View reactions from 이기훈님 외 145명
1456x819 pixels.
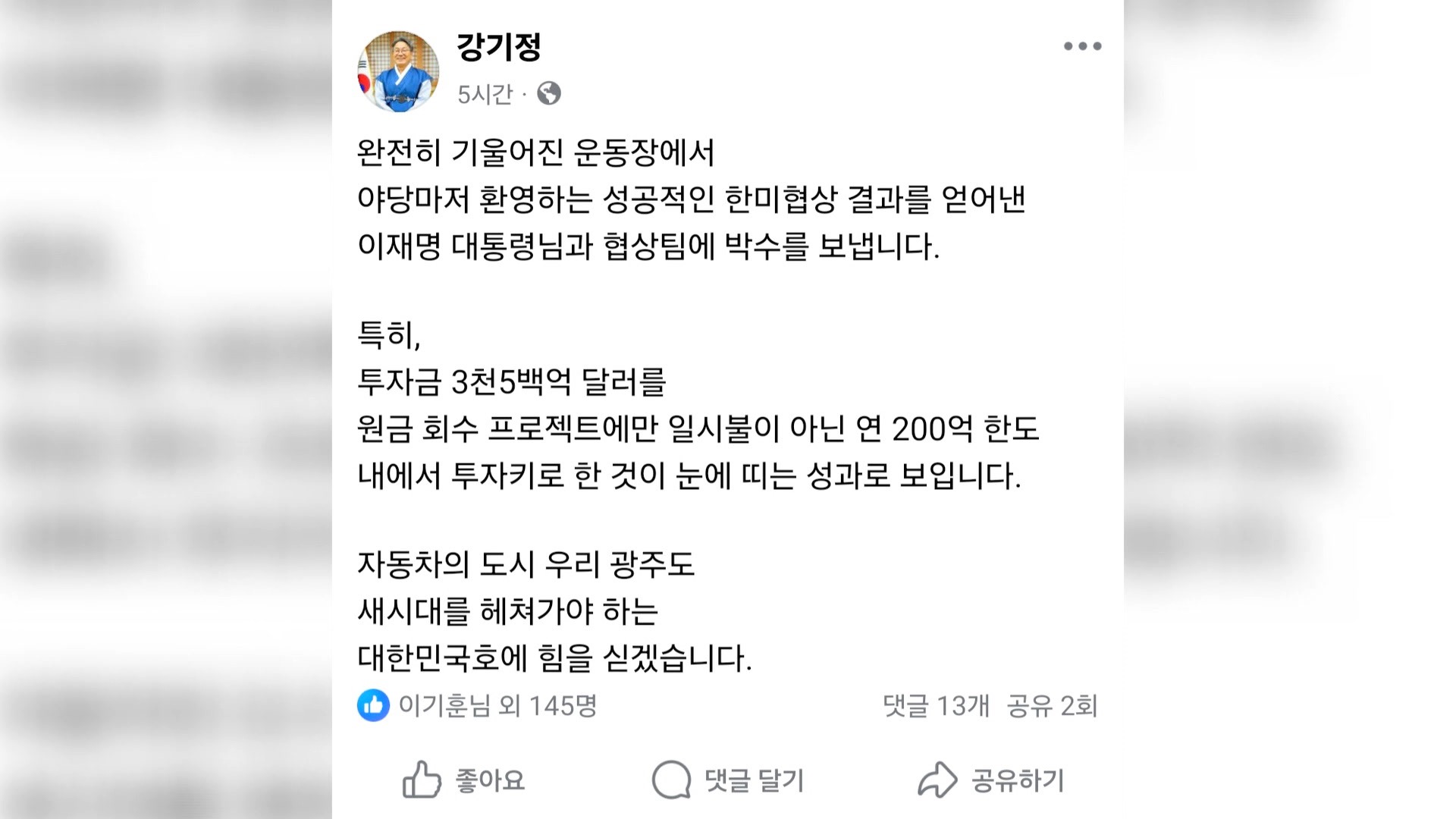[x=497, y=706]
